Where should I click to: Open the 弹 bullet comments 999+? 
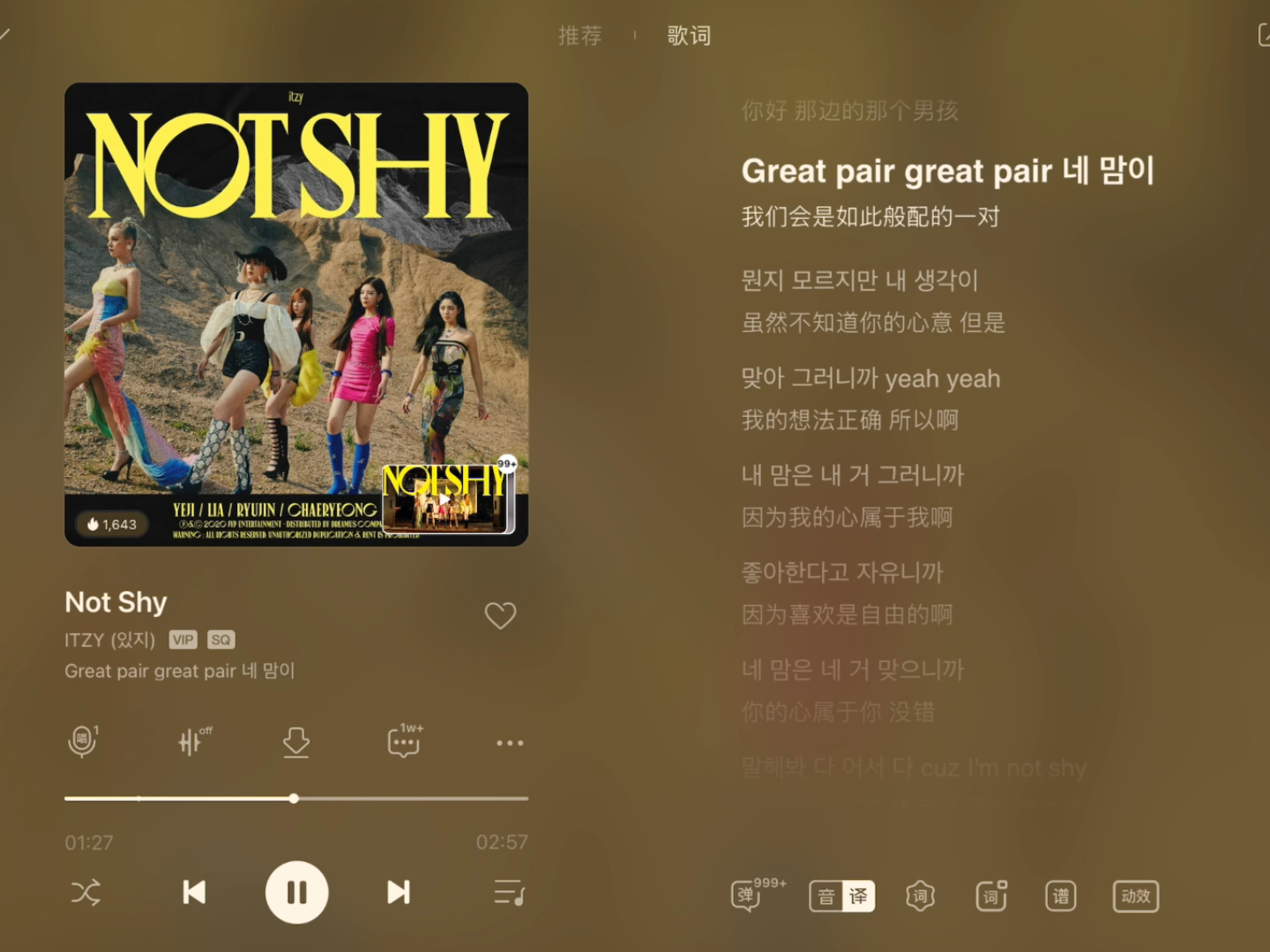[747, 896]
